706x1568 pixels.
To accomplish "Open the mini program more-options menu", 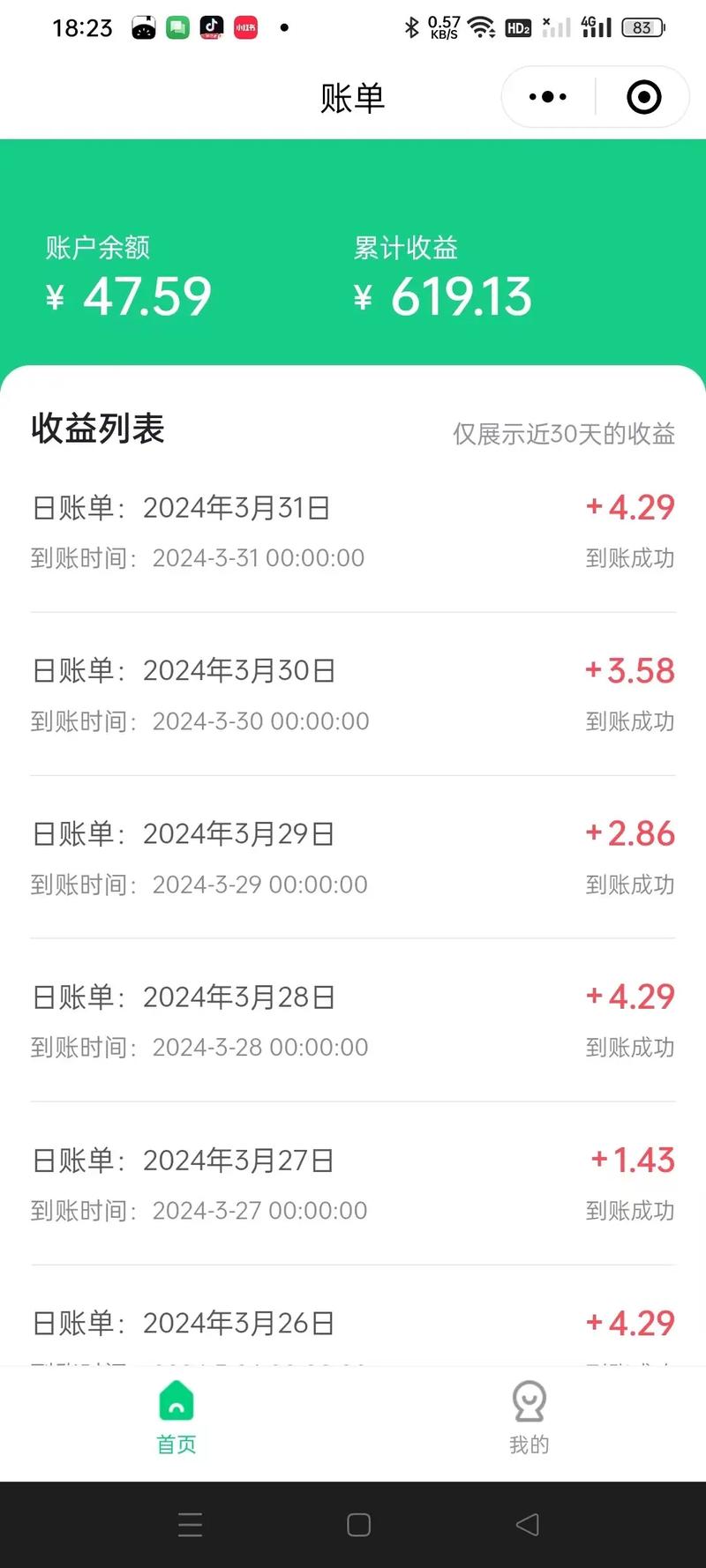I will tap(548, 97).
